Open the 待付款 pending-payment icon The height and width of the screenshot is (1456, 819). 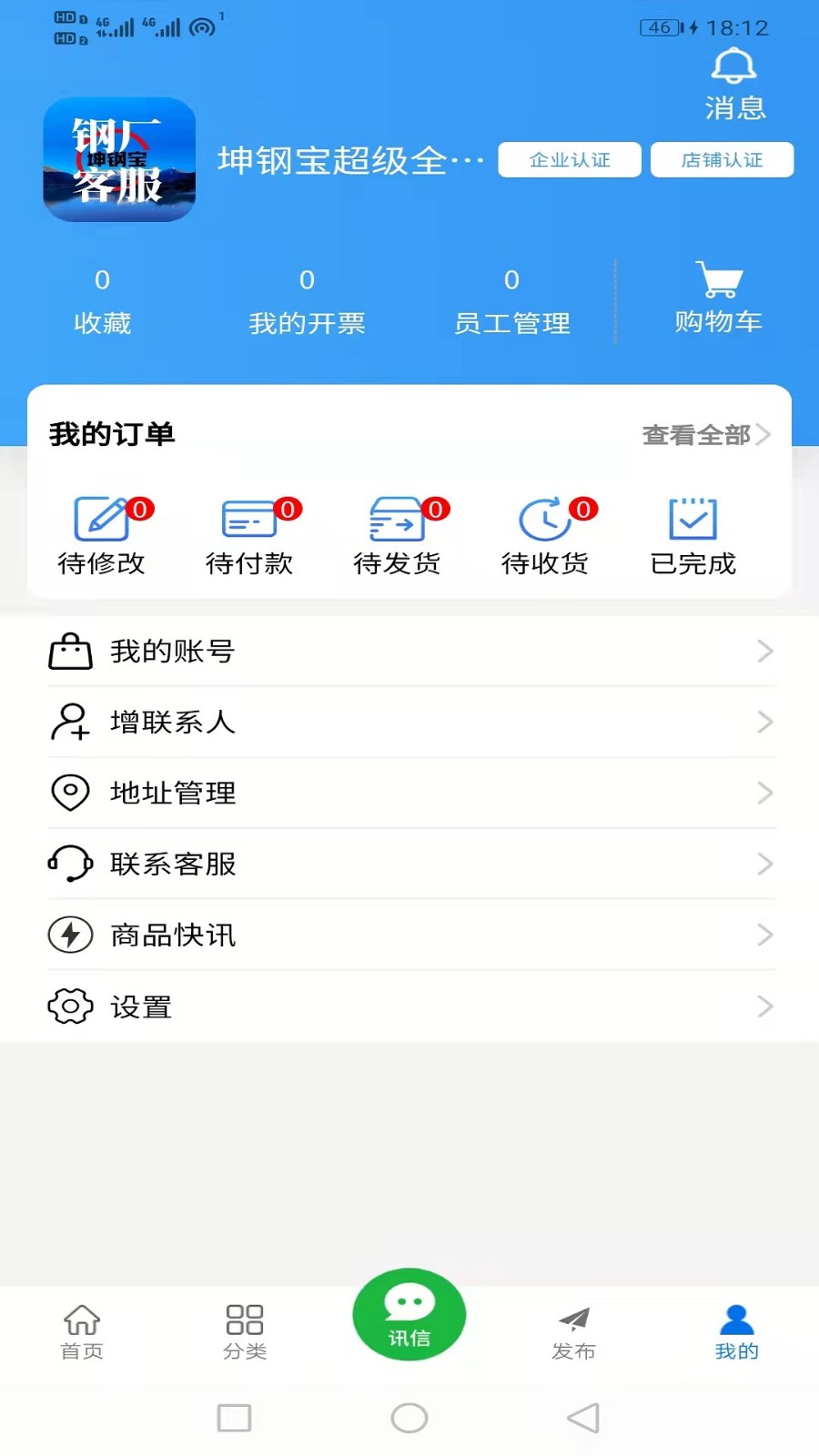(x=249, y=521)
